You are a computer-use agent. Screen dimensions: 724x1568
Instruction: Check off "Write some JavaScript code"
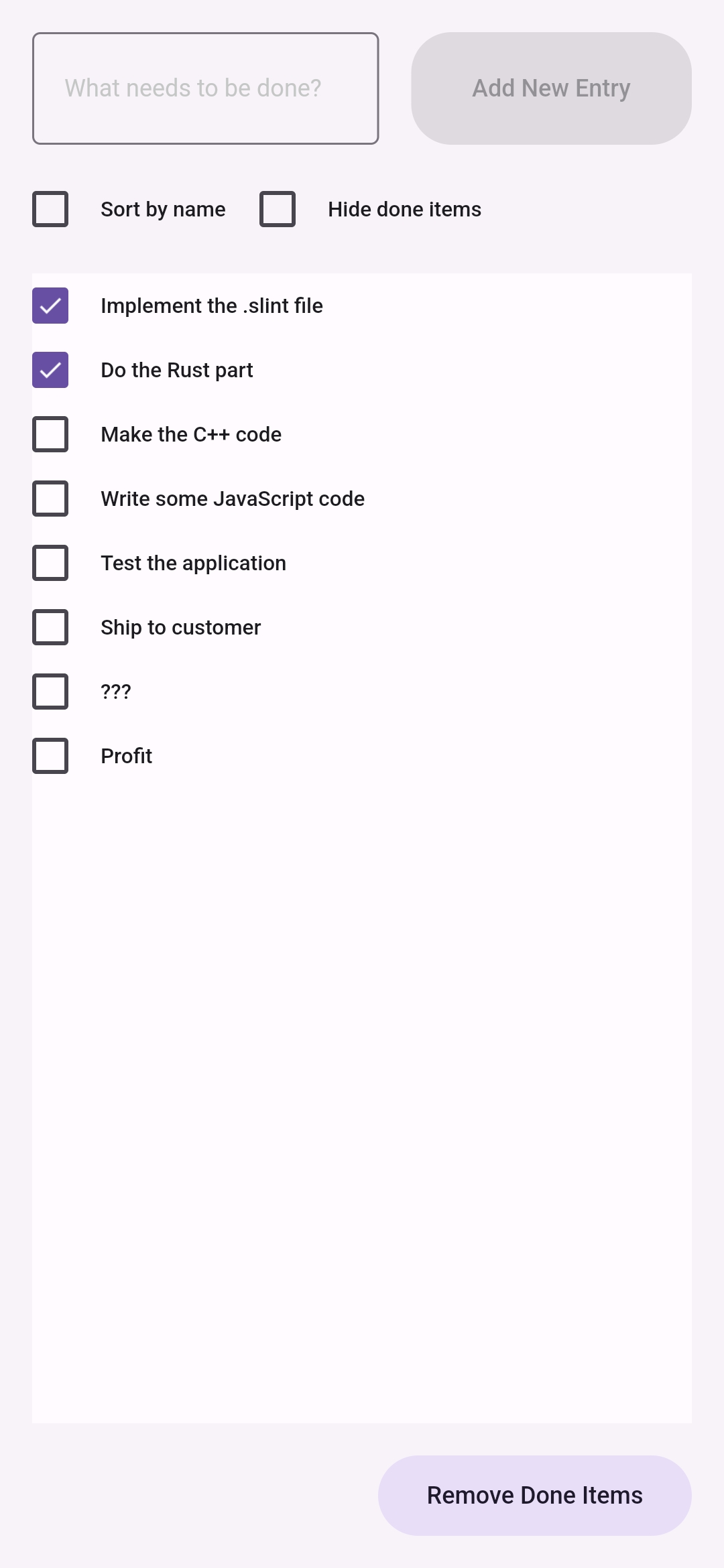50,499
